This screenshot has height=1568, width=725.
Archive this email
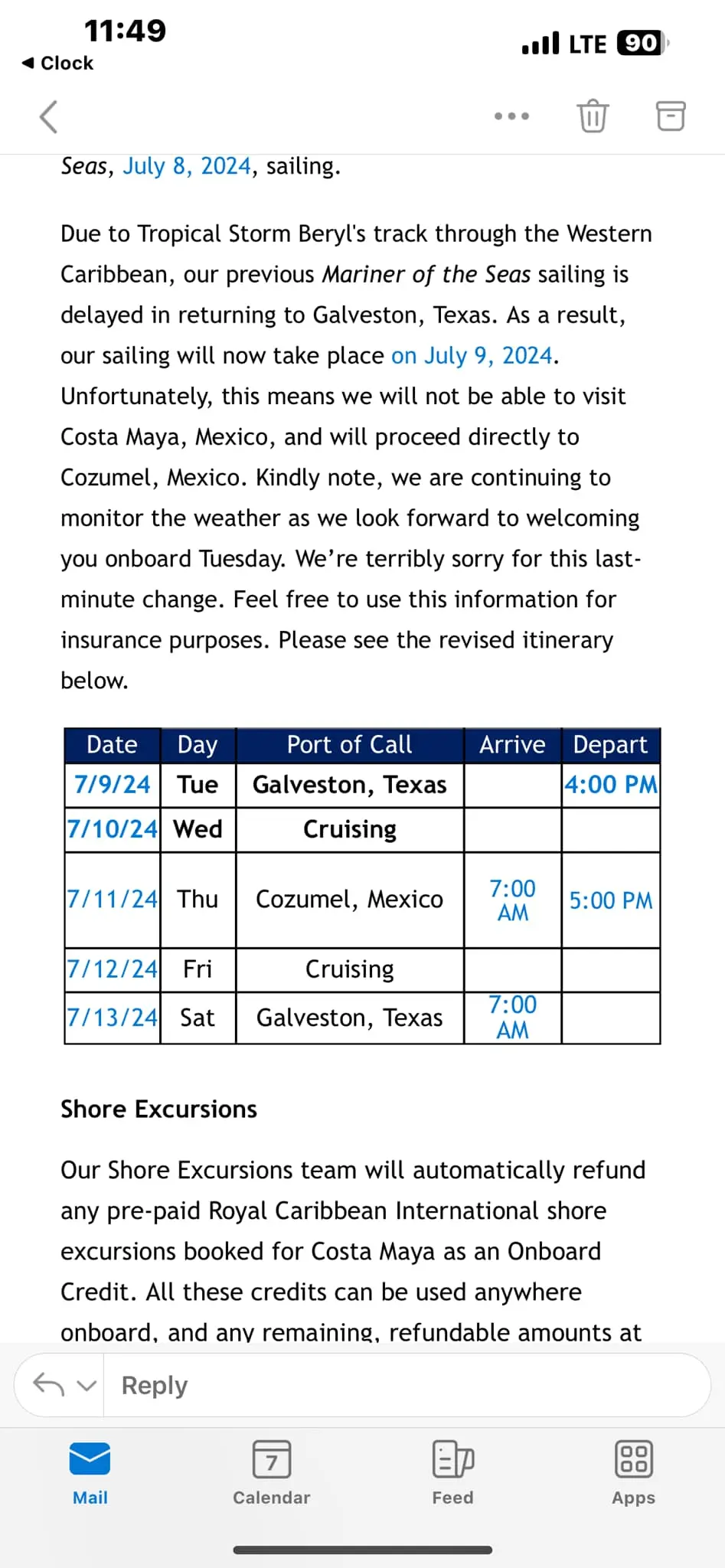[671, 116]
